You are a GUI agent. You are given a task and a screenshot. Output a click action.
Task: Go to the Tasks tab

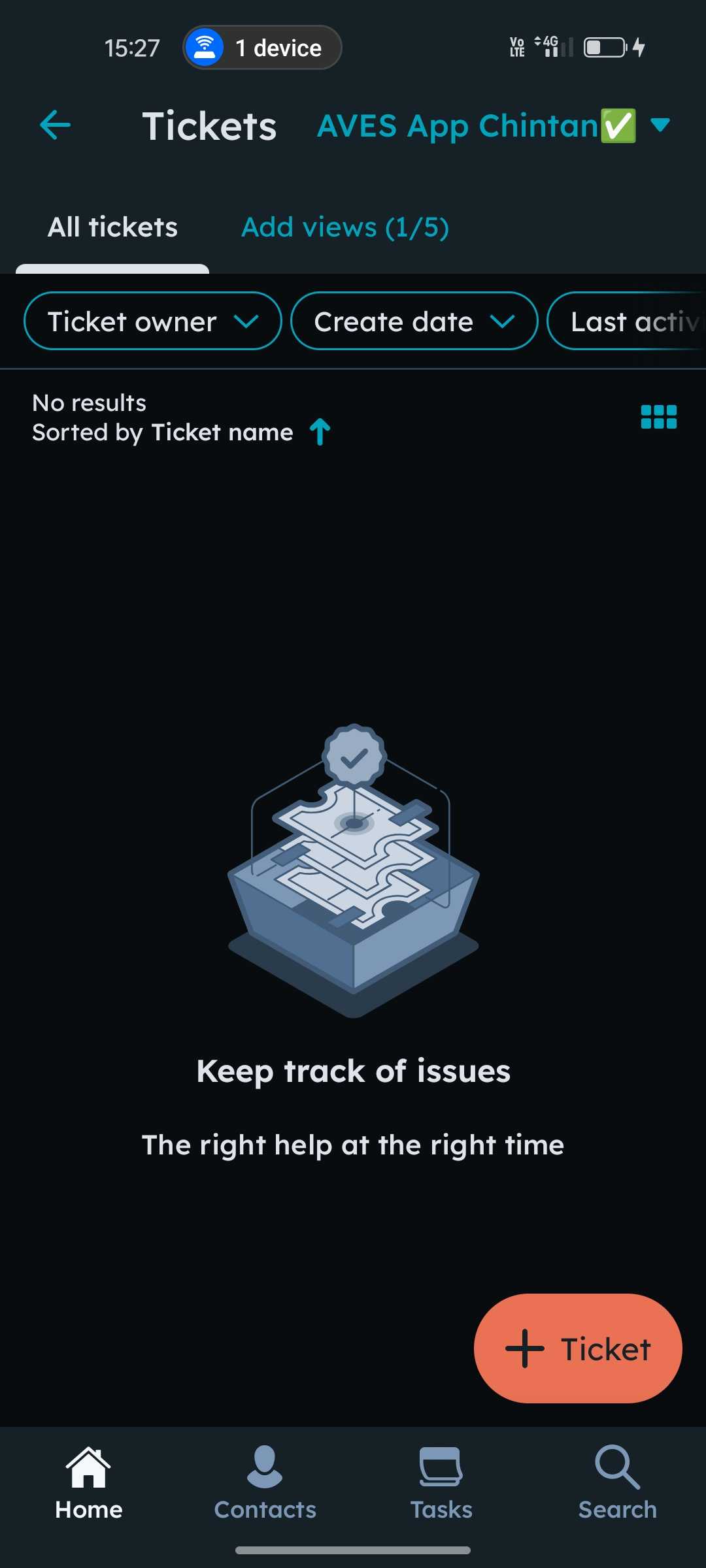(441, 1484)
